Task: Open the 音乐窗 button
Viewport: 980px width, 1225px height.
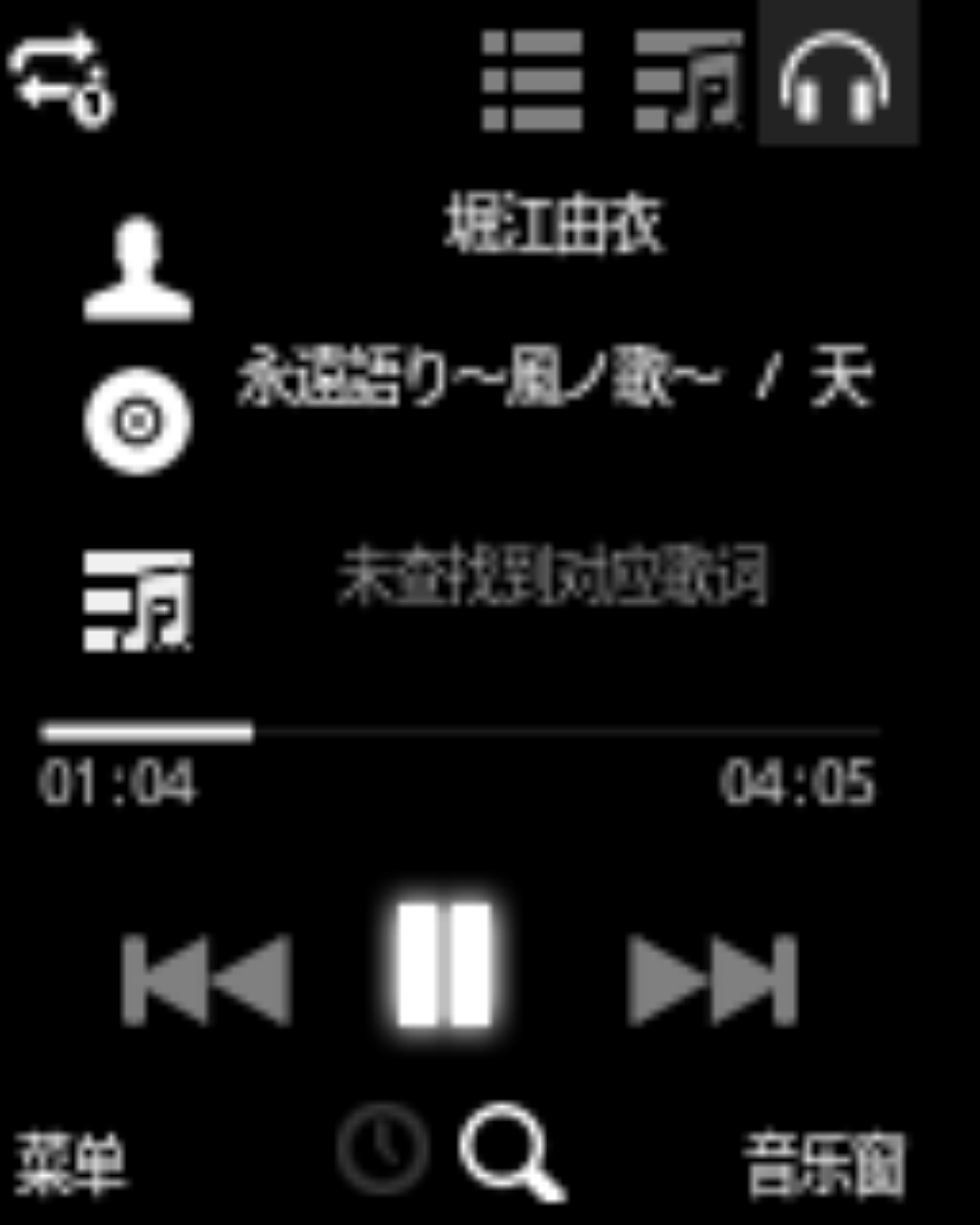Action: pyautogui.click(x=824, y=1163)
